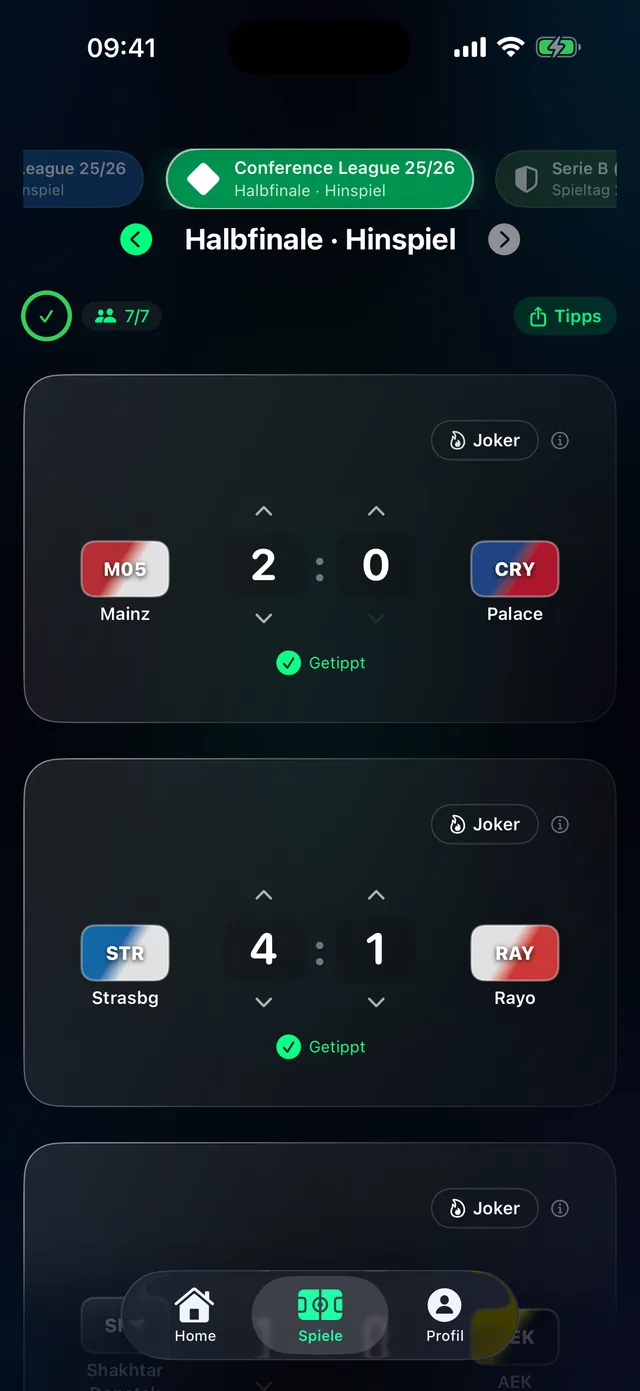Decrease Mainz goals by one
This screenshot has height=1391, width=640.
coord(264,618)
